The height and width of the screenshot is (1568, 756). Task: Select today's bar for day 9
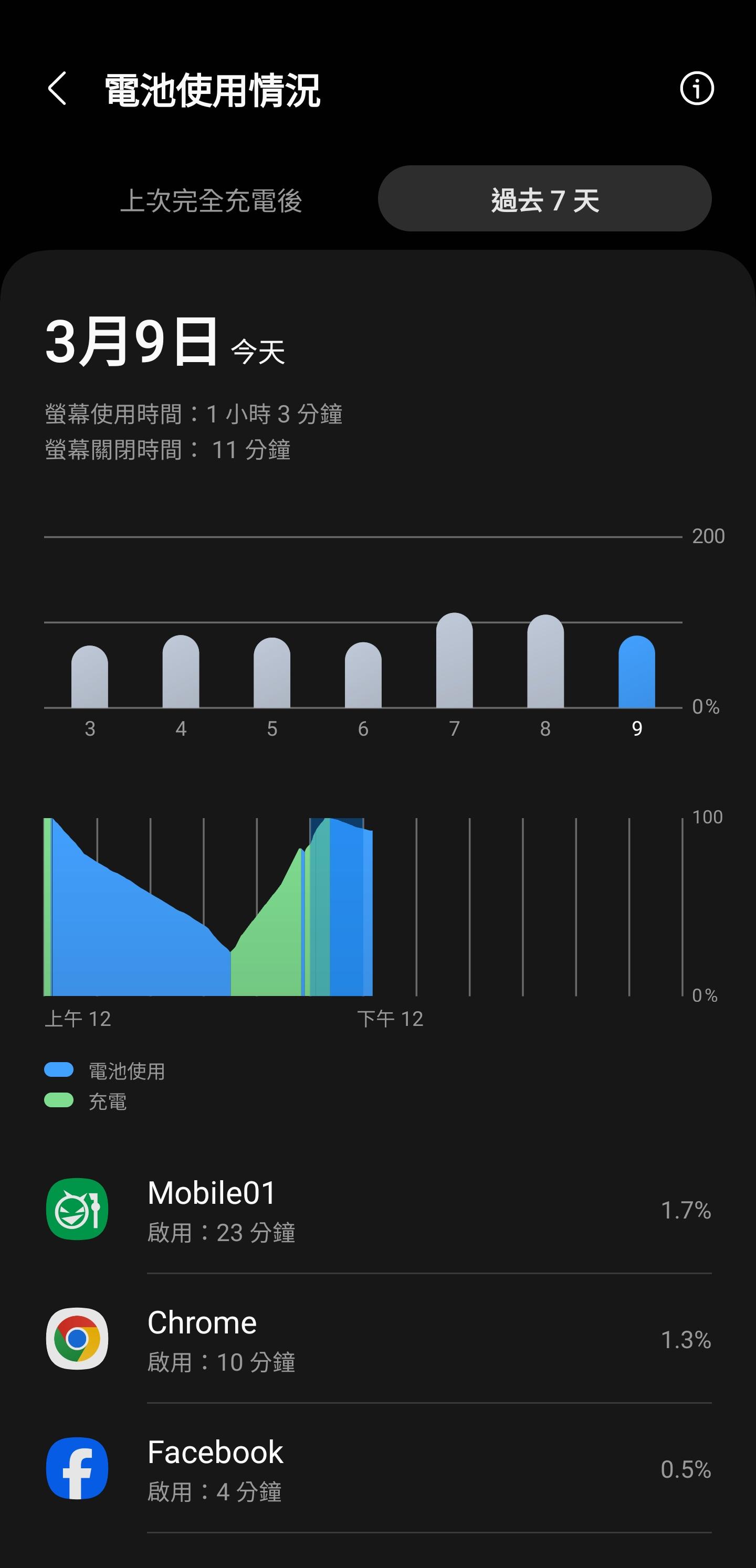click(x=637, y=672)
